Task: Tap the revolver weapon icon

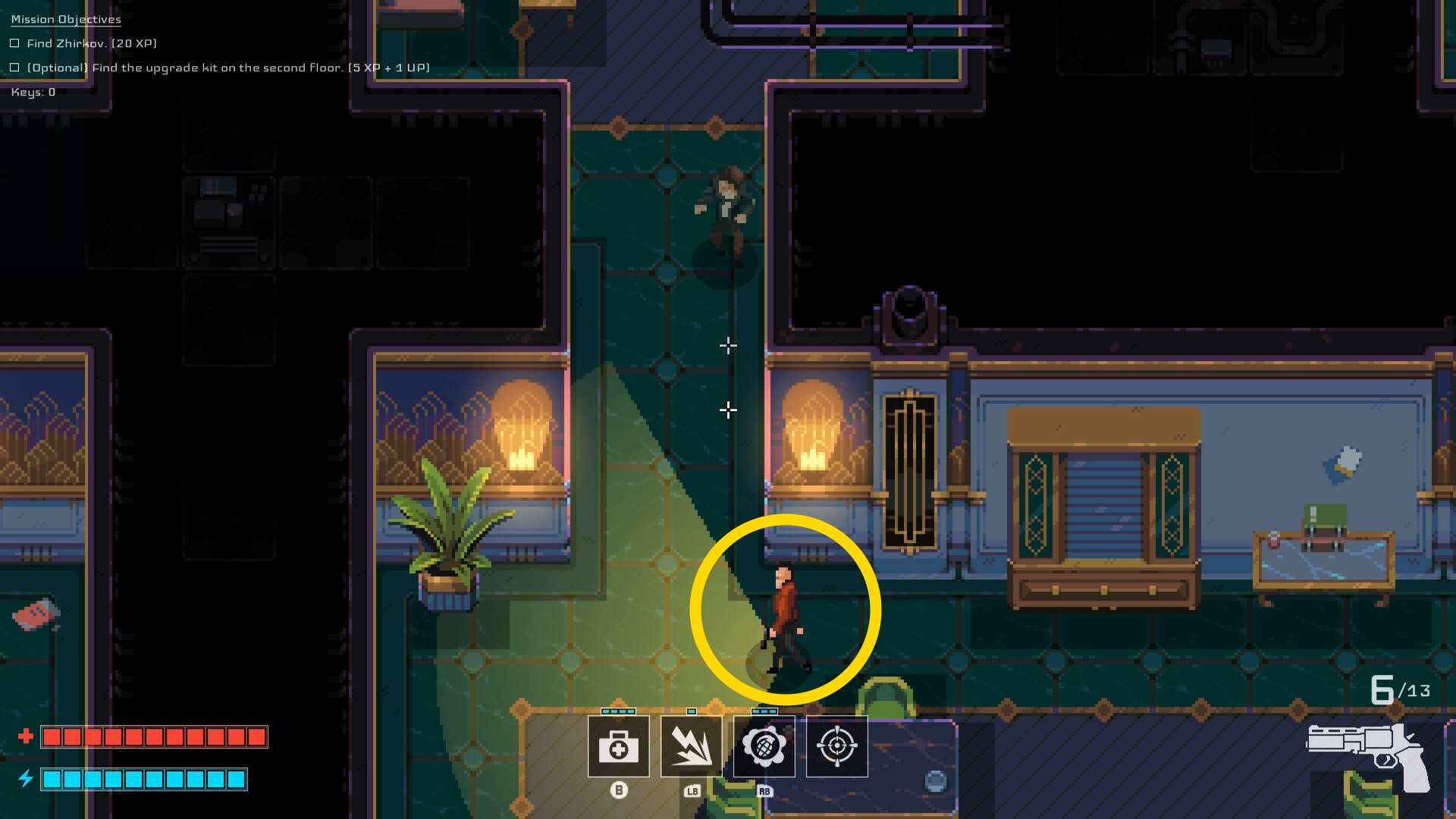Action: coord(1369,755)
